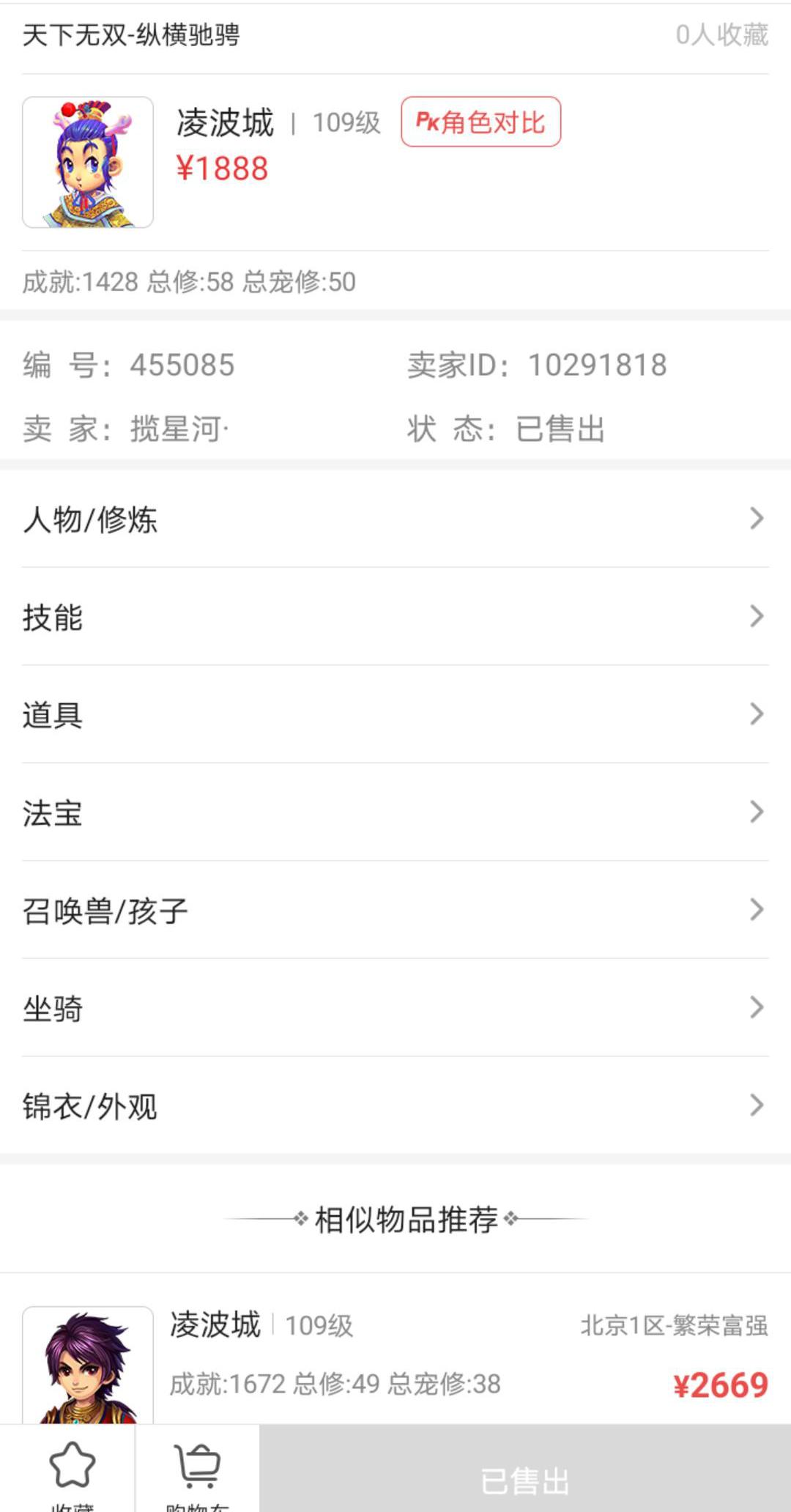The image size is (791, 1512).
Task: Expand the 坐骑 section
Action: pyautogui.click(x=395, y=1009)
